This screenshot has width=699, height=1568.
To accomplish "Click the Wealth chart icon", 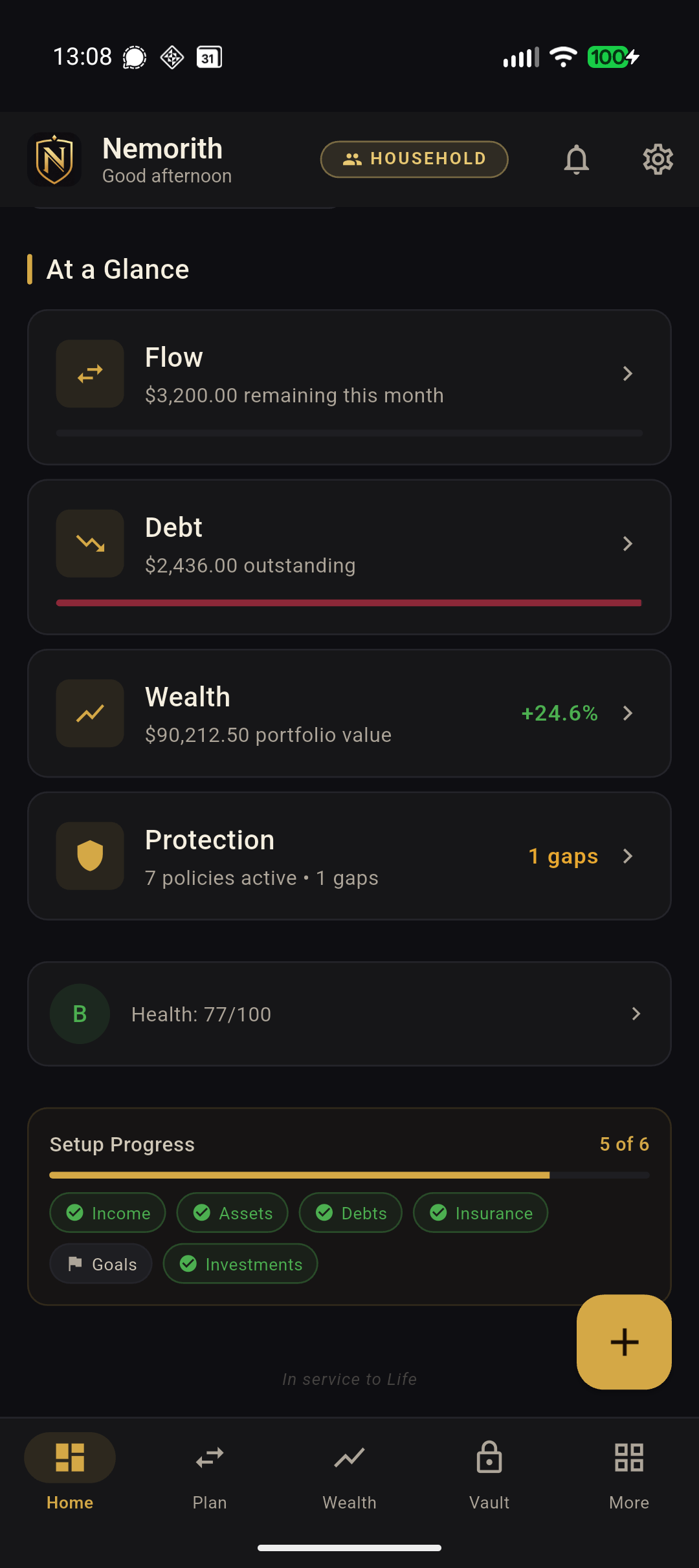I will [89, 713].
